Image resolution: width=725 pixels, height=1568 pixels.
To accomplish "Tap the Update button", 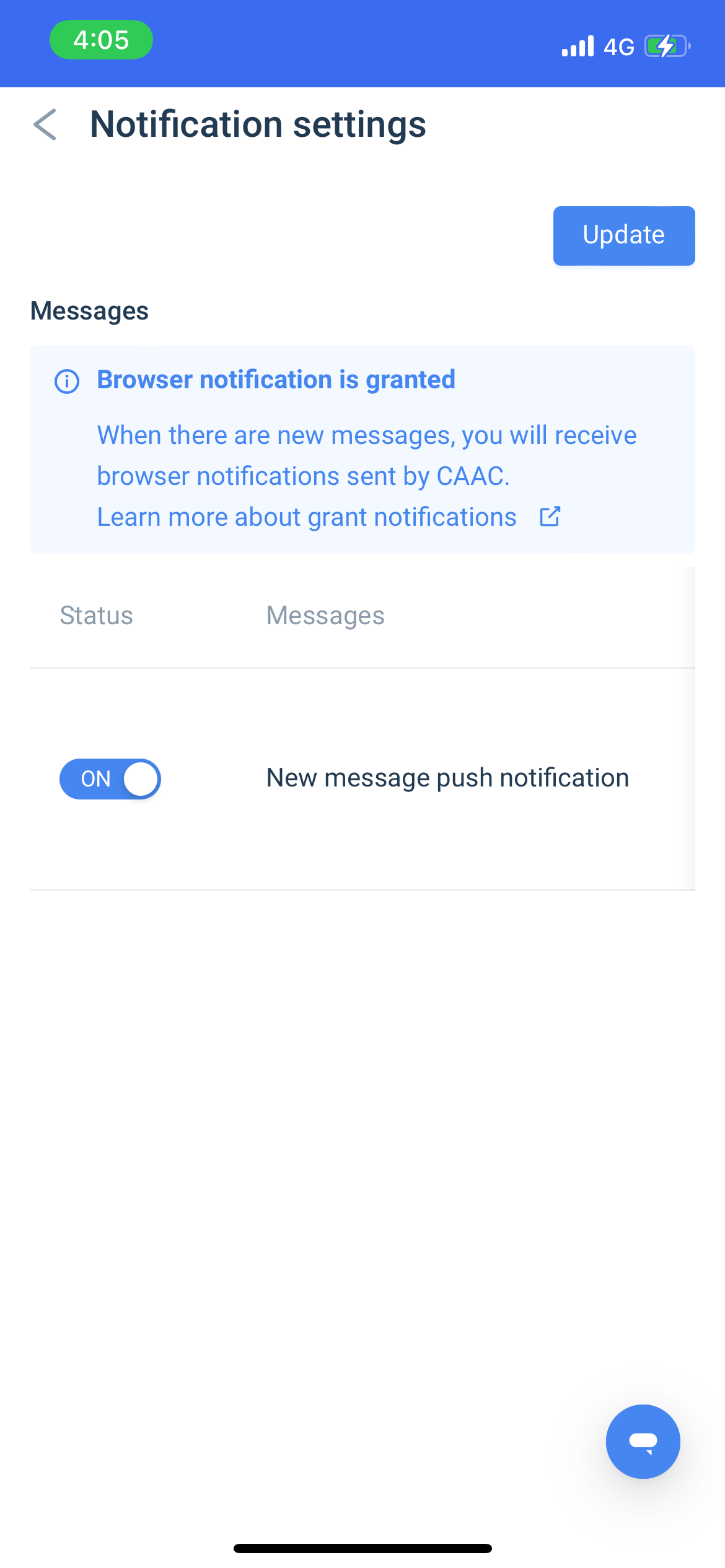I will pyautogui.click(x=623, y=235).
